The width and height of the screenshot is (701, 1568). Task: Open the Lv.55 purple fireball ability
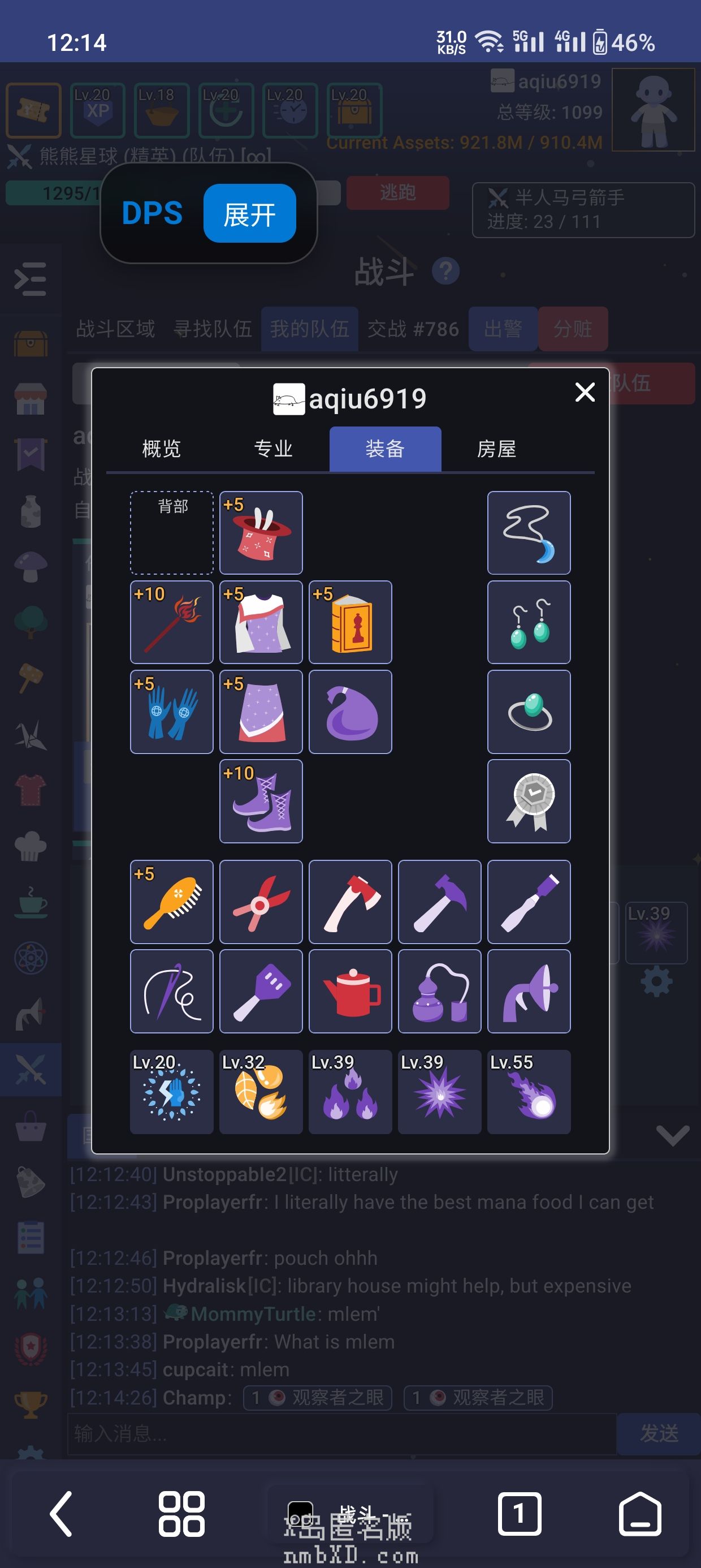click(529, 1091)
